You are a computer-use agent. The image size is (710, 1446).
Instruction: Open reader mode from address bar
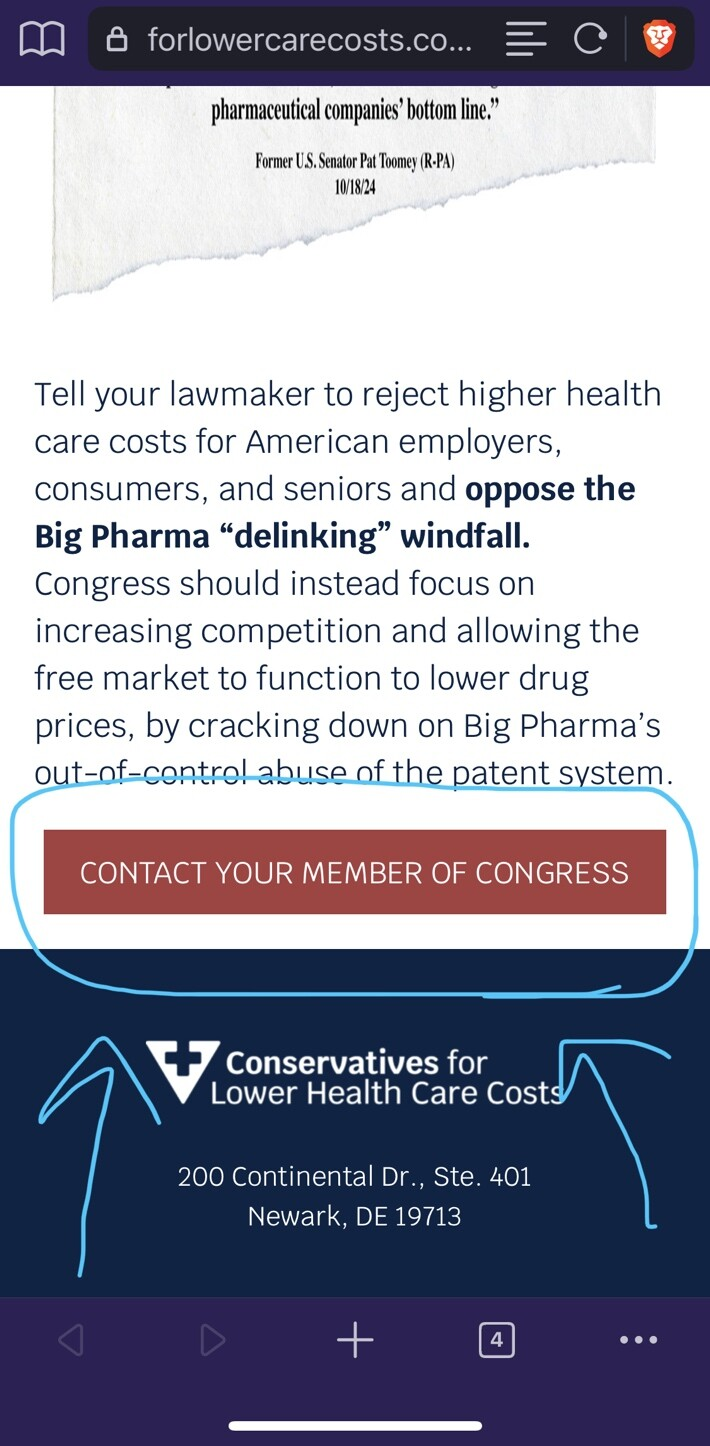coord(526,40)
